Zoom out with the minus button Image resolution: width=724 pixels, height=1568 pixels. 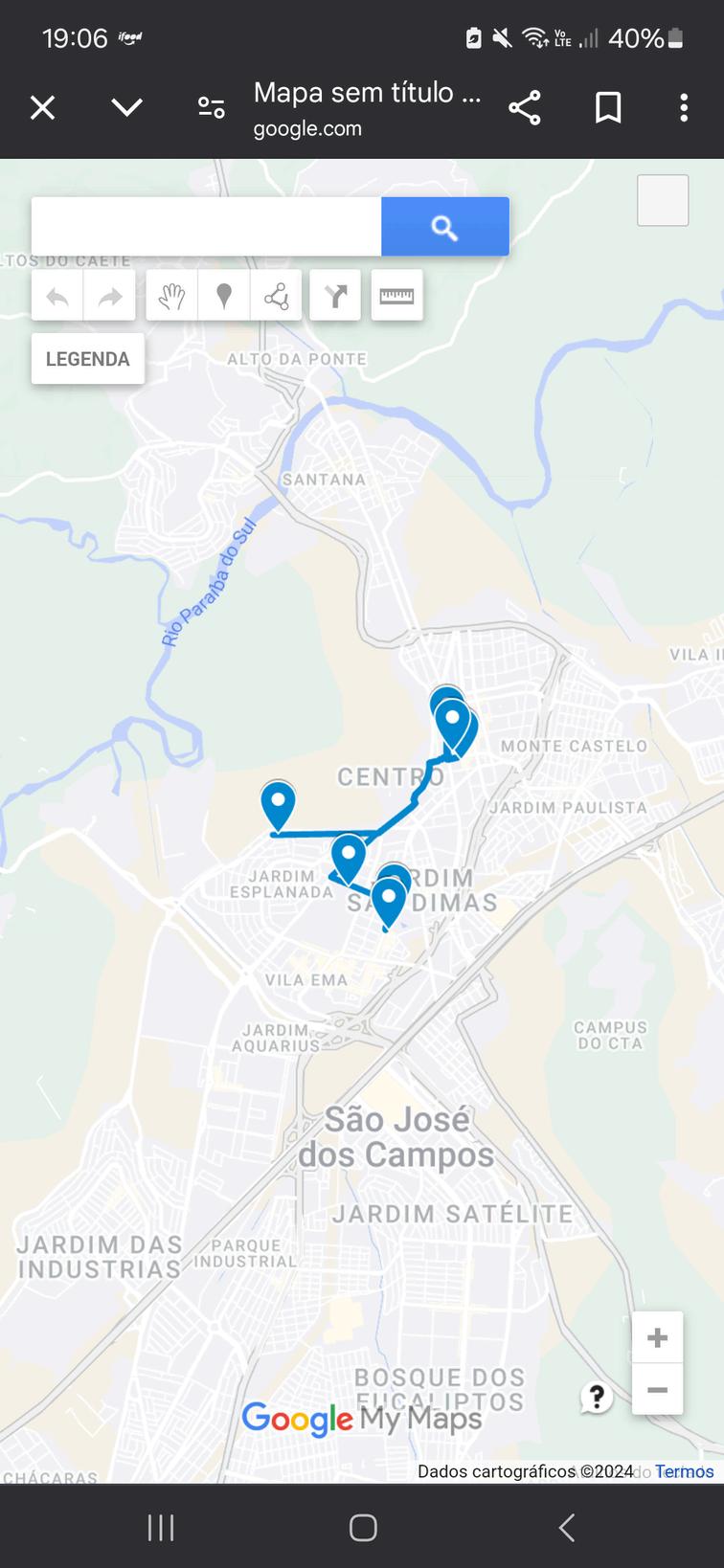coord(657,1389)
